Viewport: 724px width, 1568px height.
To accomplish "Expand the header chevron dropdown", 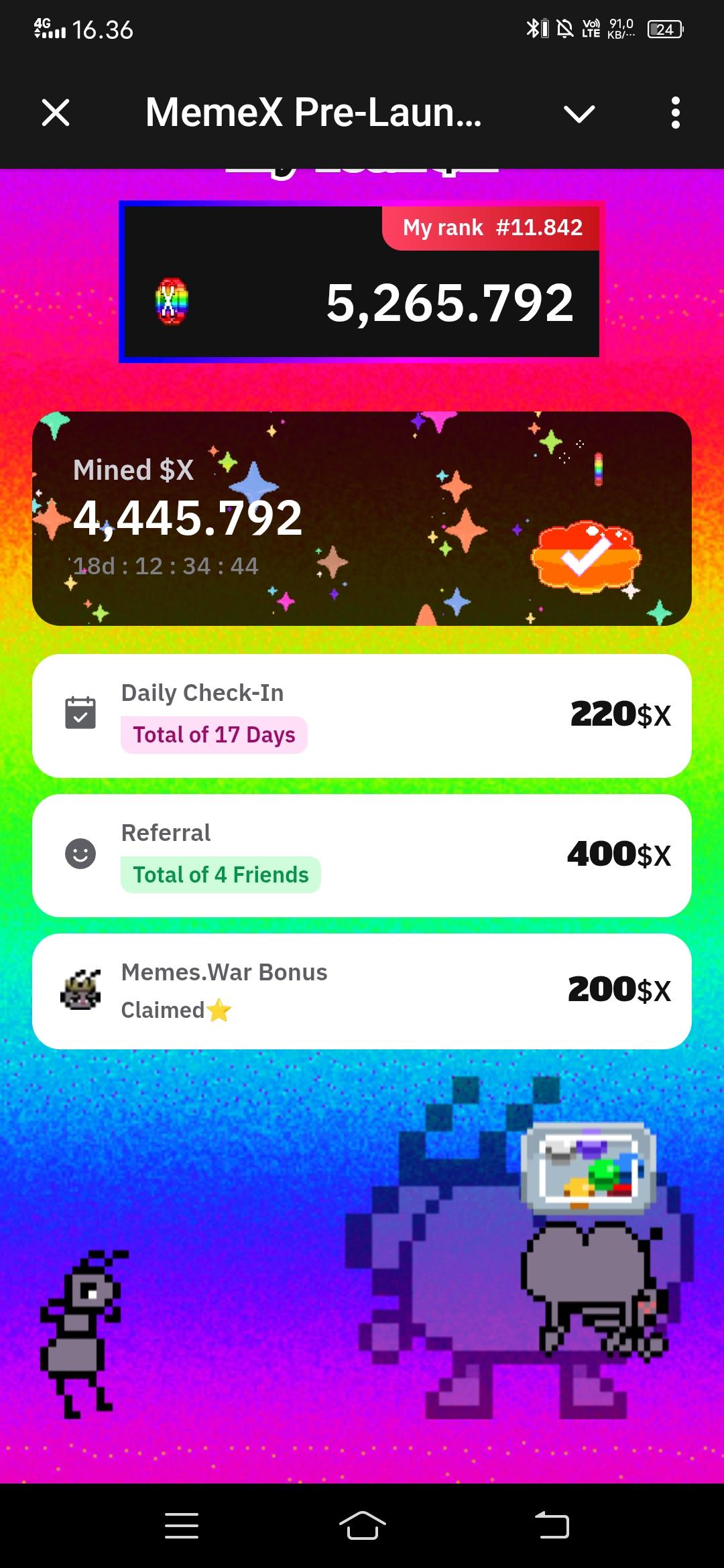I will (579, 113).
